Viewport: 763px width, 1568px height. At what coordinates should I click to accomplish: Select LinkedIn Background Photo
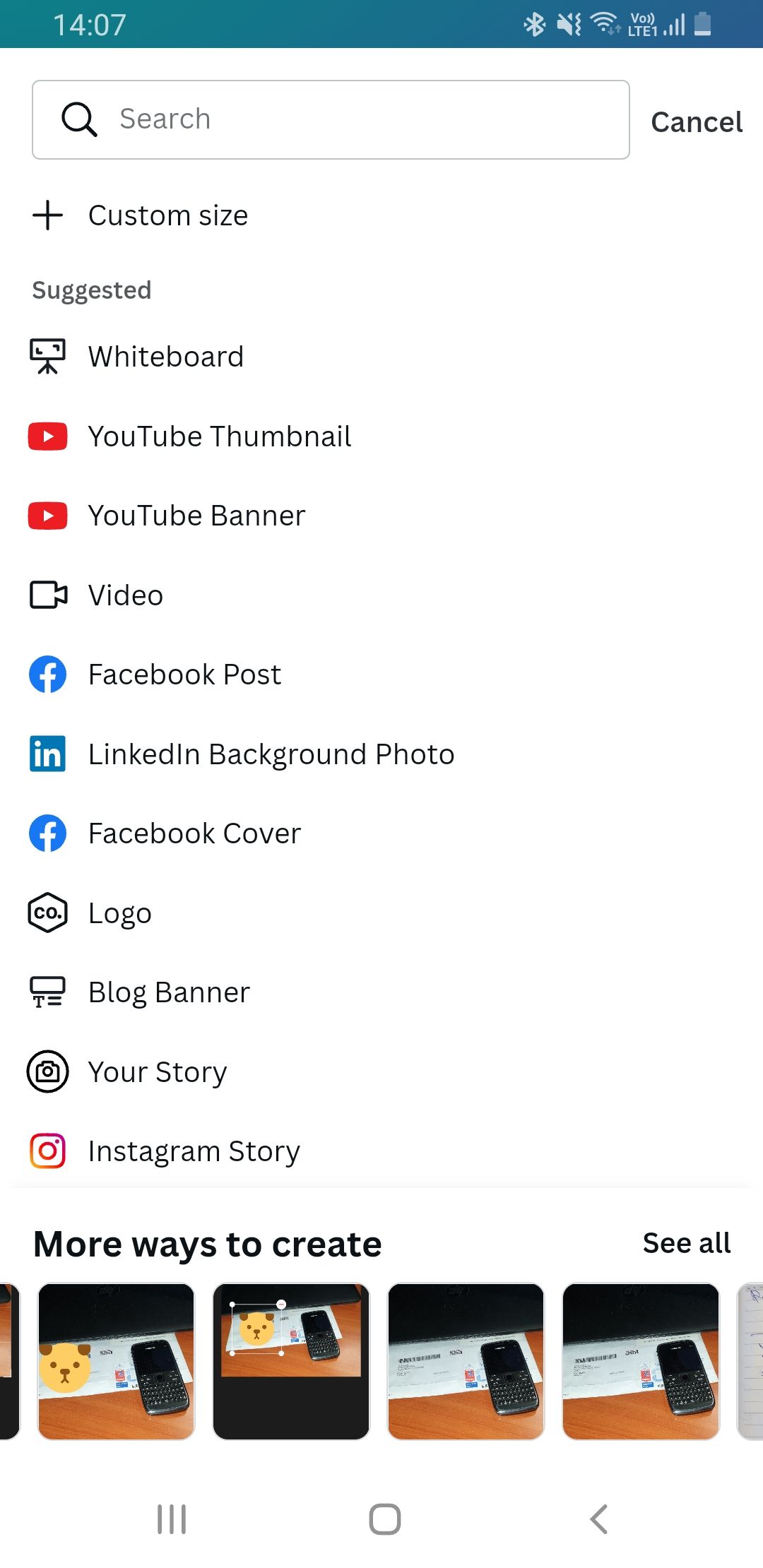point(271,754)
